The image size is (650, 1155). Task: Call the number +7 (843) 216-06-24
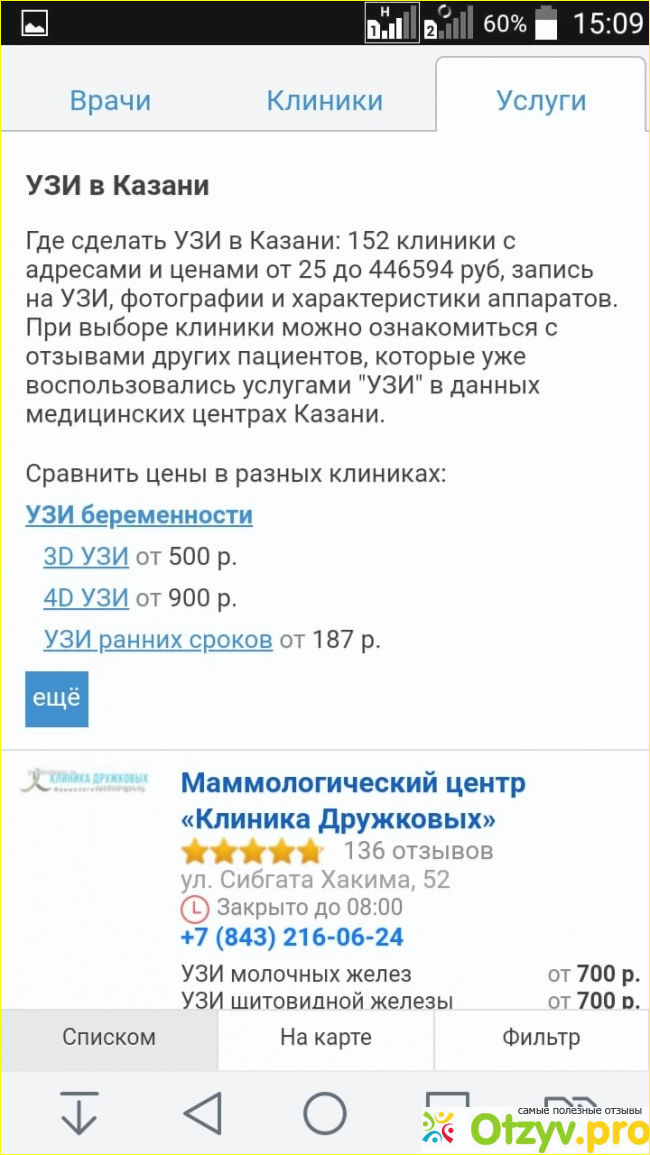[x=292, y=937]
